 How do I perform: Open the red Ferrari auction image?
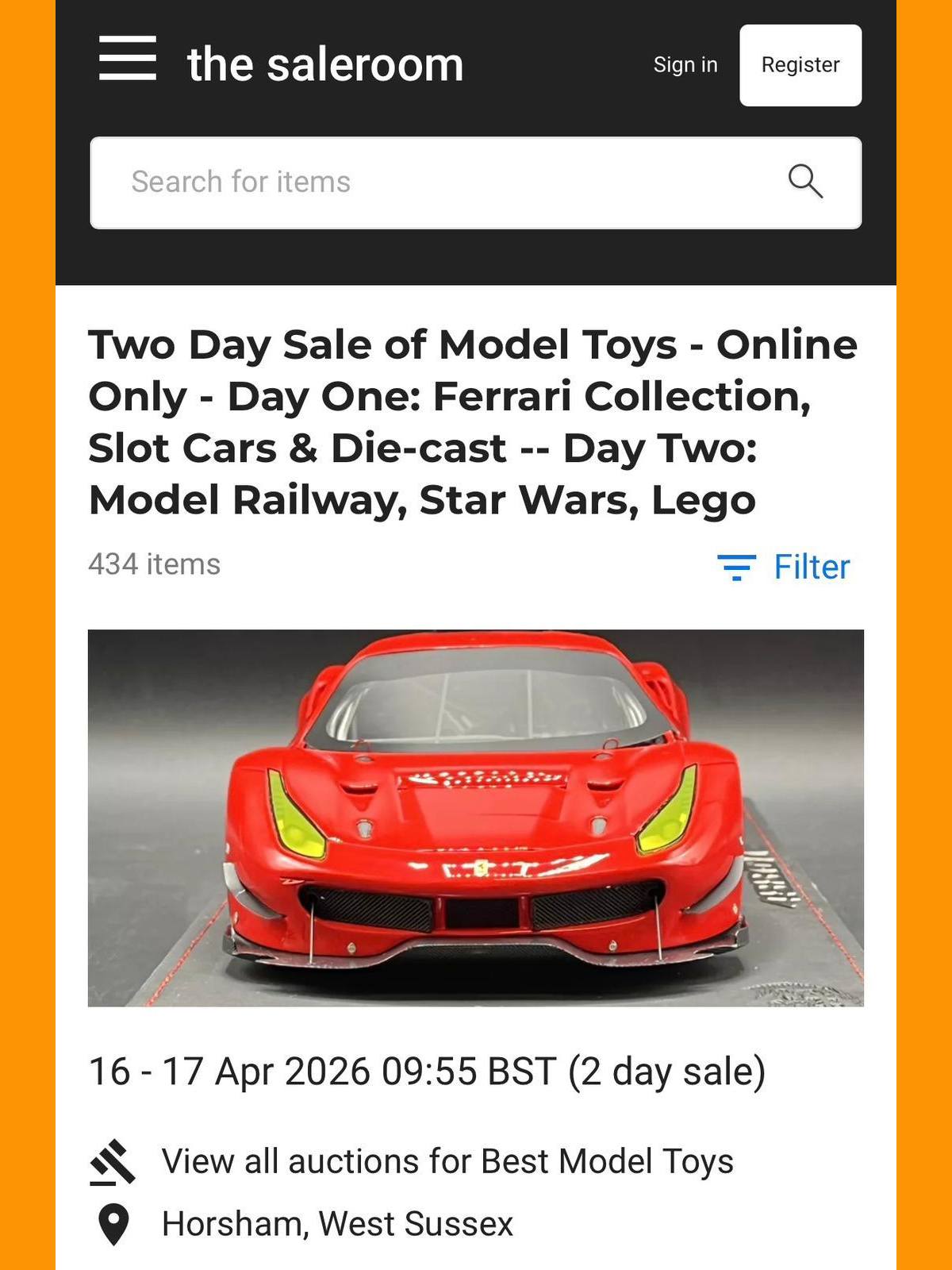coord(475,818)
